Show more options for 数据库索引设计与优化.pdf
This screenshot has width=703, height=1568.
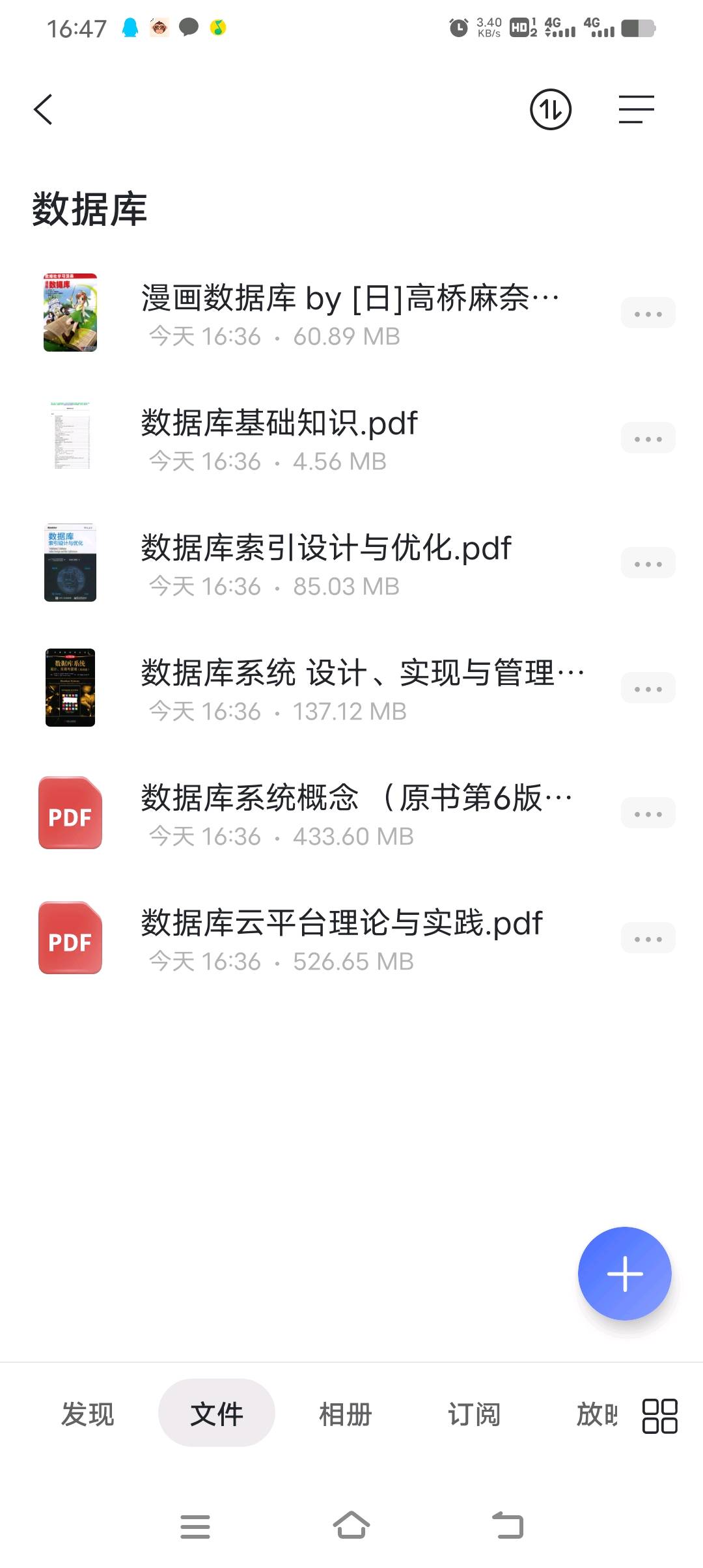point(648,564)
